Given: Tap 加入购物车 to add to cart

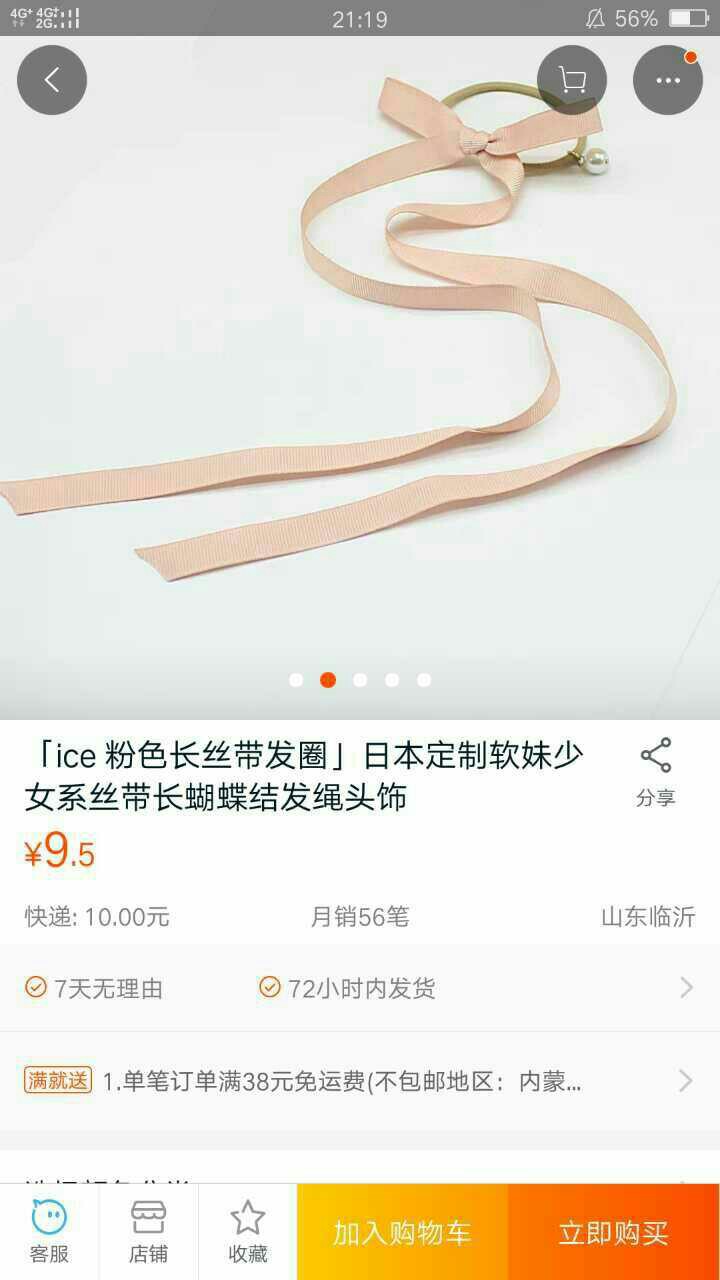Looking at the screenshot, I should [402, 1232].
